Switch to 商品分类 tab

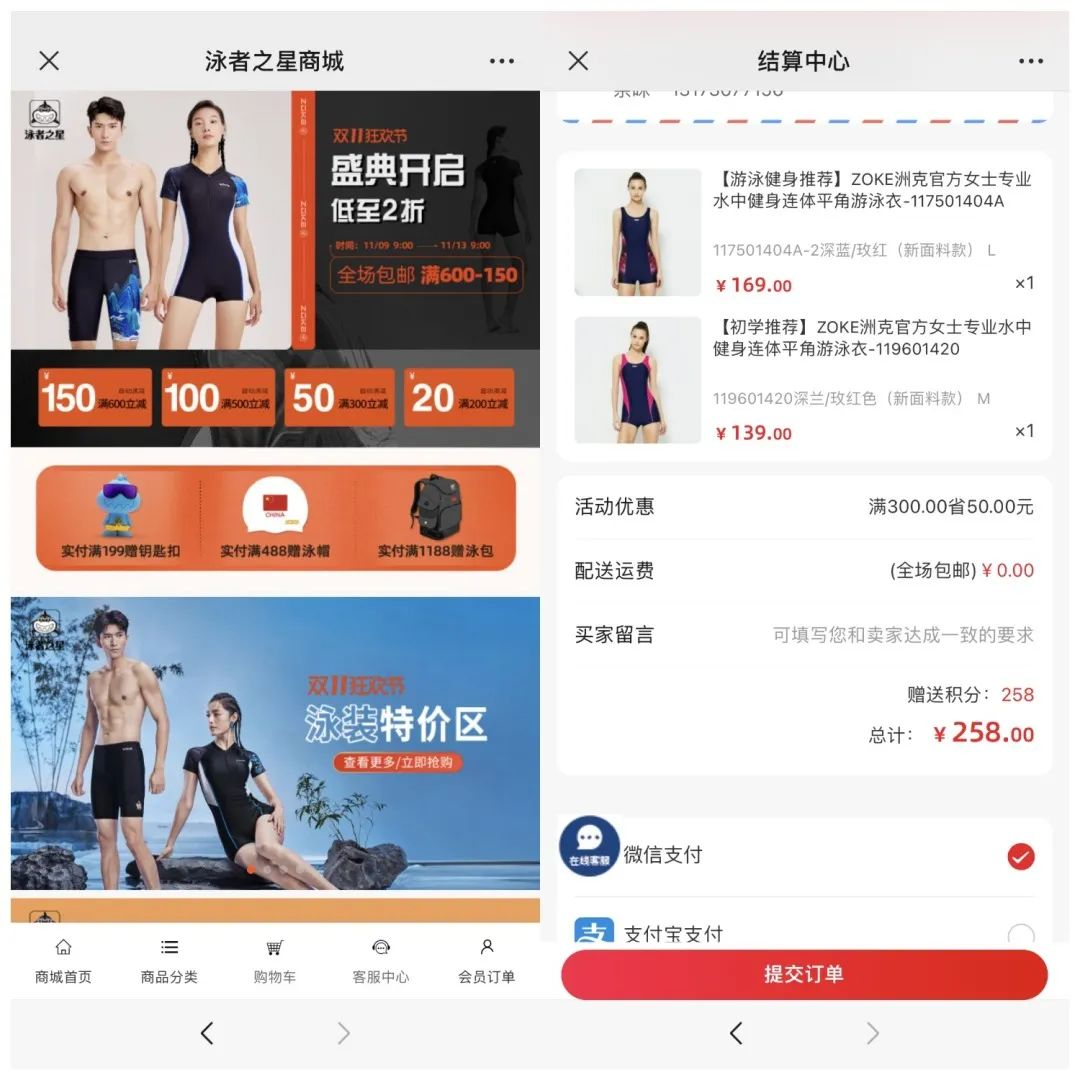[x=169, y=961]
